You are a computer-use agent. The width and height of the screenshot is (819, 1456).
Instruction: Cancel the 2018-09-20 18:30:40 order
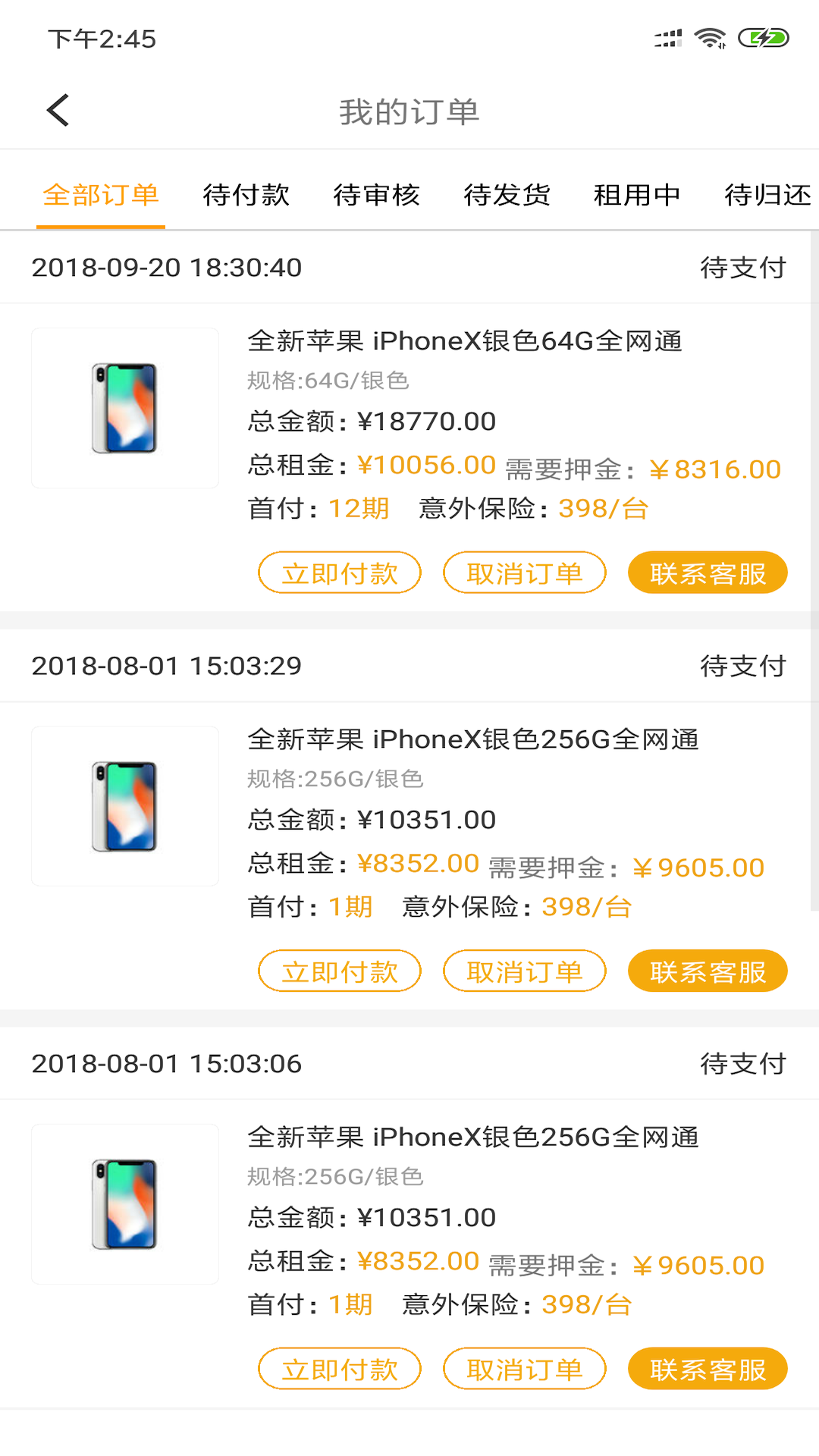pyautogui.click(x=525, y=573)
